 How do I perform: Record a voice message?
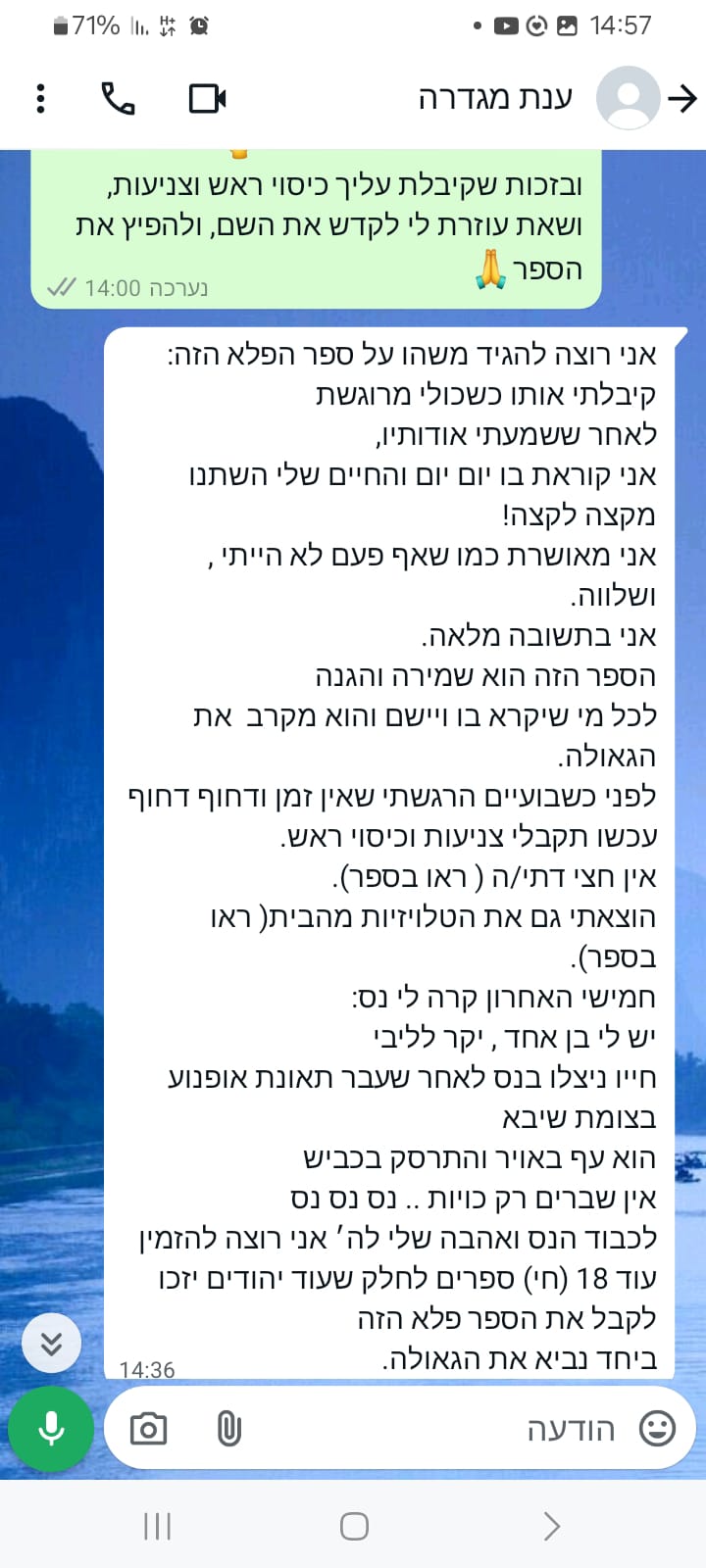pyautogui.click(x=51, y=1429)
